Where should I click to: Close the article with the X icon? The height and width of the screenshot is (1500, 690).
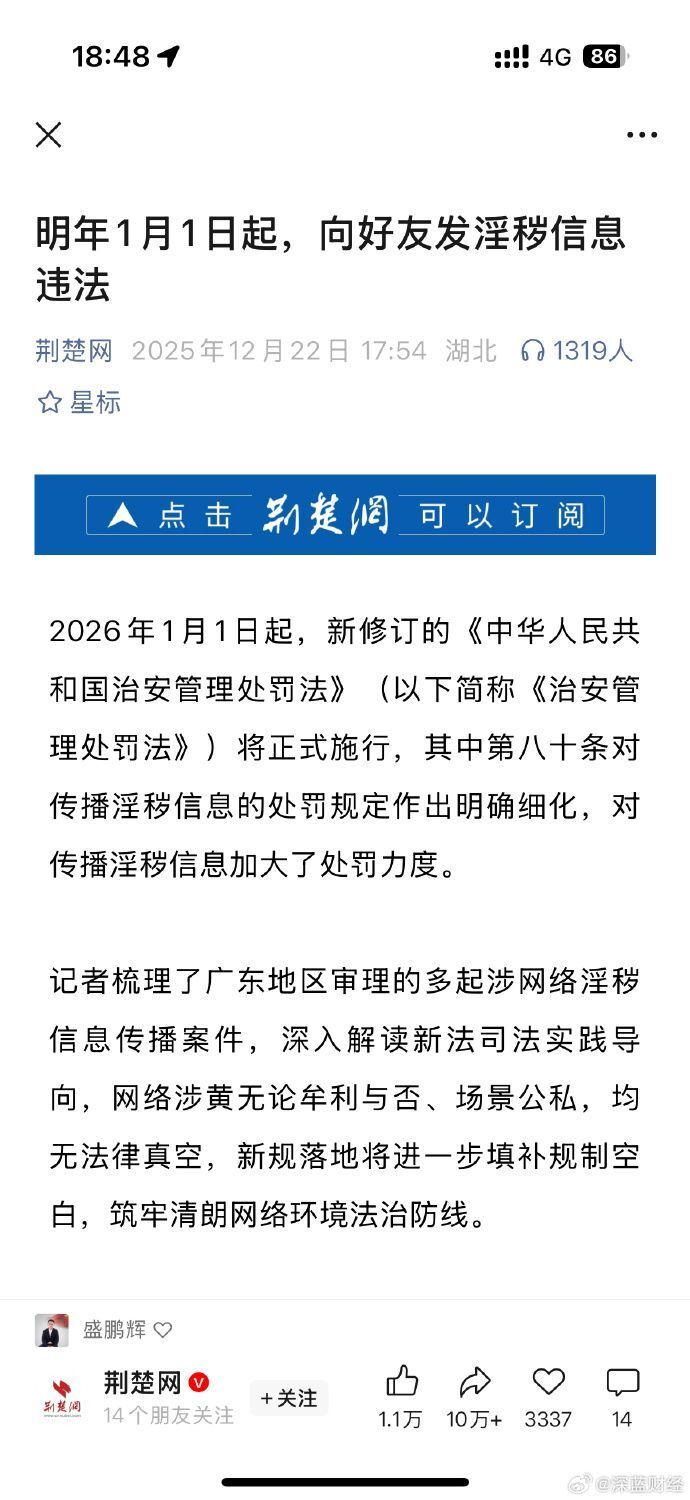49,135
